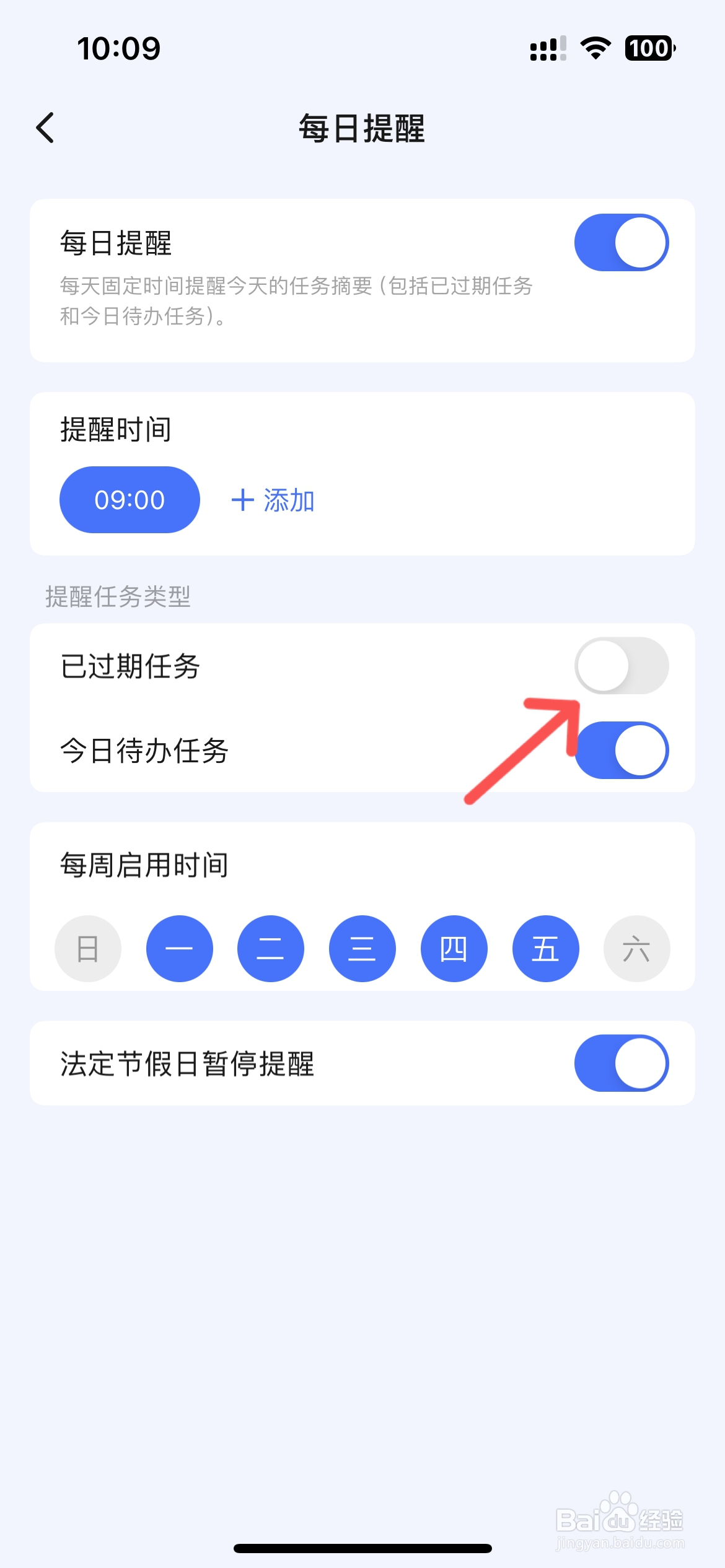Enable the 已过期任务 reminder switch
The height and width of the screenshot is (1568, 725).
pos(622,664)
